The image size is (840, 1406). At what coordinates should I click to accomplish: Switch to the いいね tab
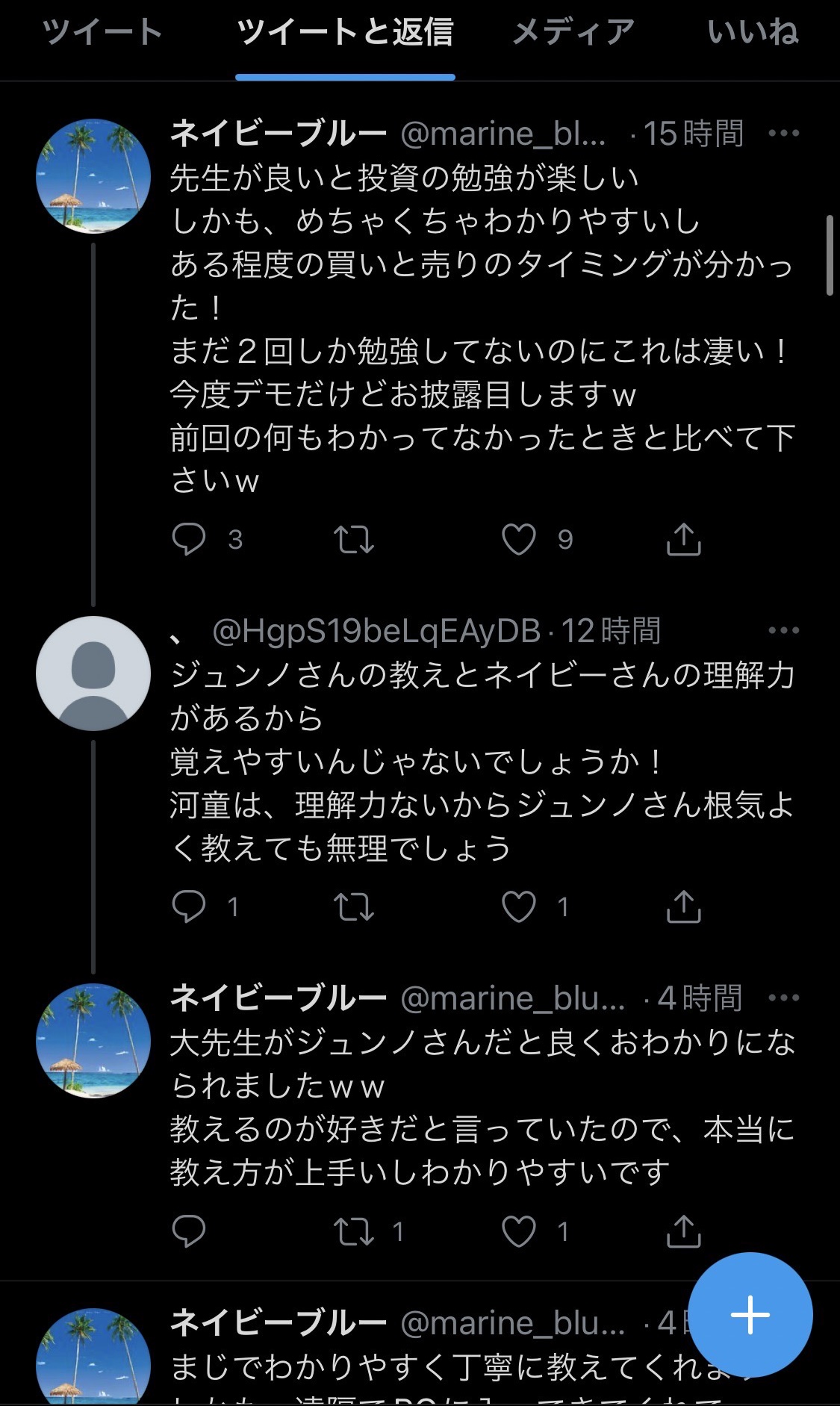[753, 32]
